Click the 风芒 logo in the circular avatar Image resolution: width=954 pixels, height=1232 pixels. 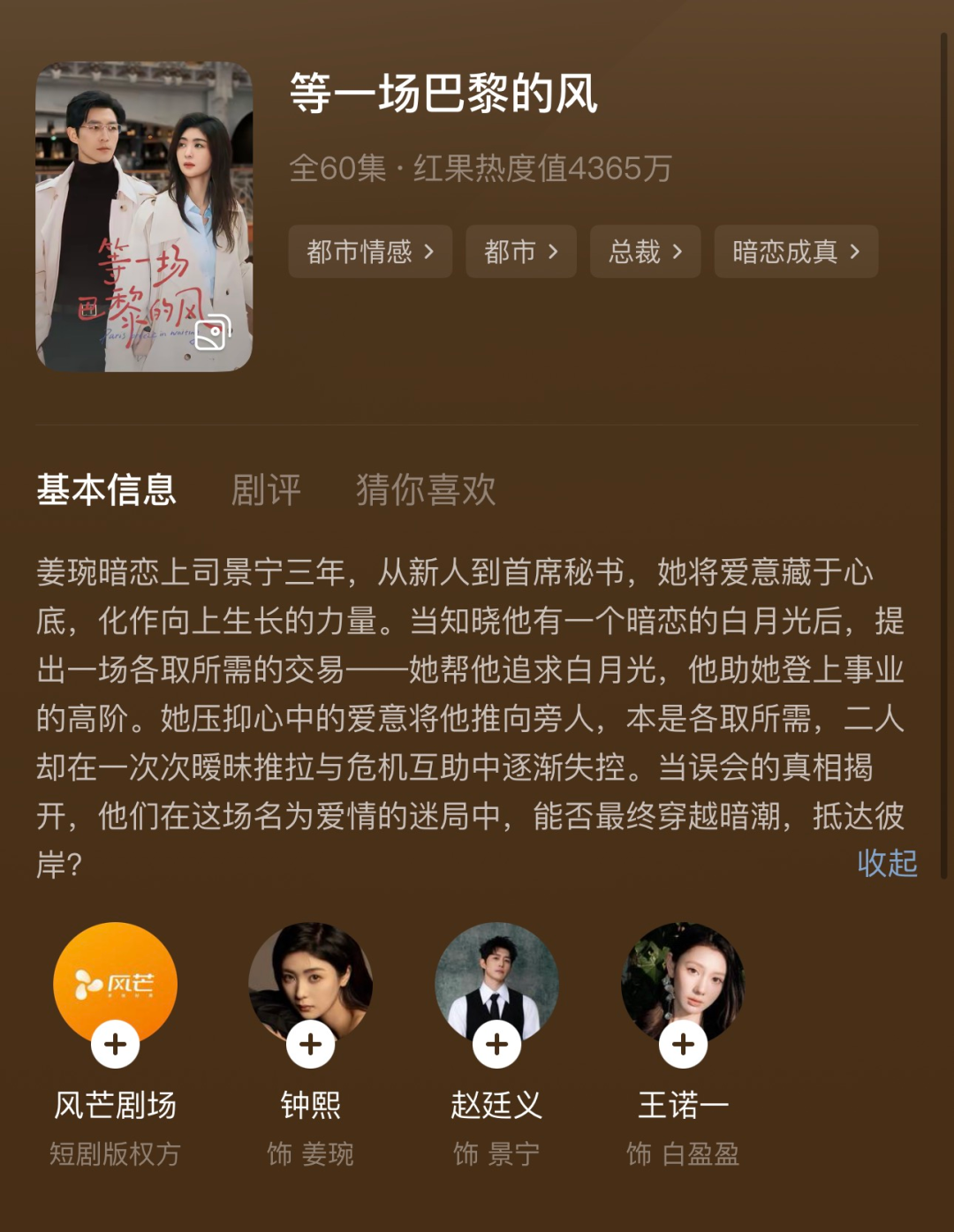(113, 976)
